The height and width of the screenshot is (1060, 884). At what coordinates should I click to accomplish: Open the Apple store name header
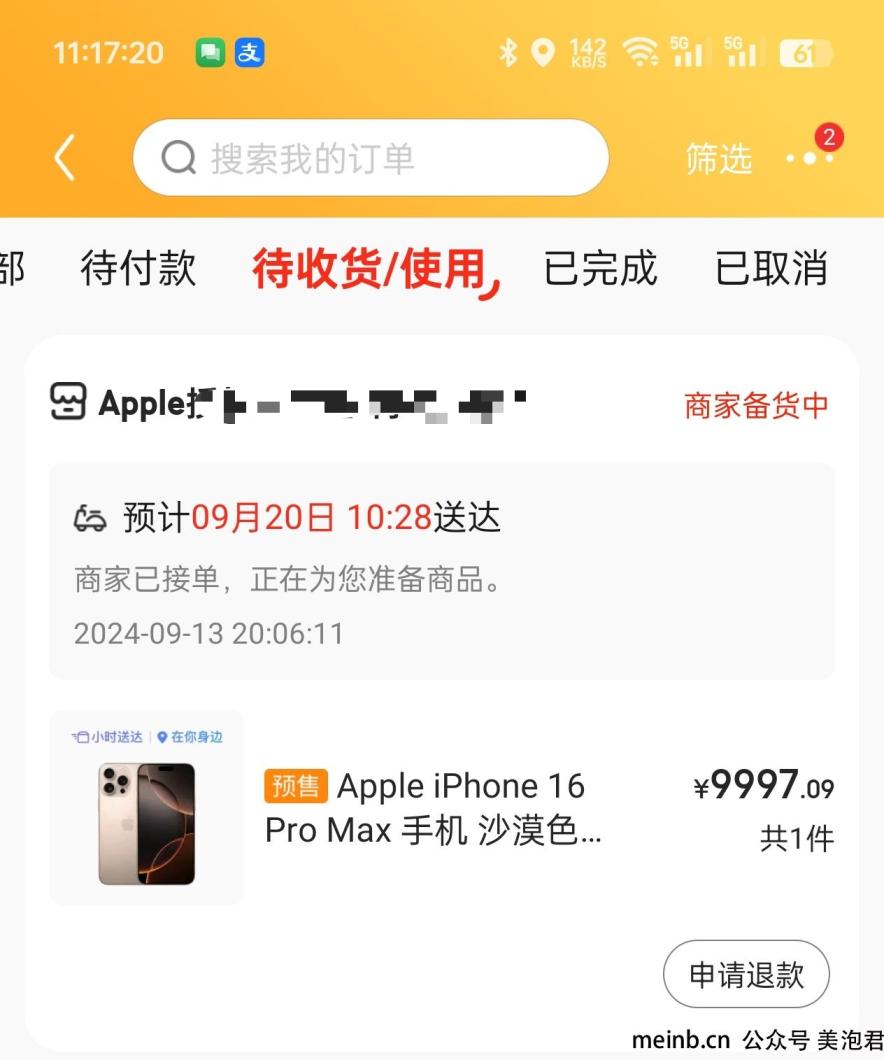click(x=290, y=404)
